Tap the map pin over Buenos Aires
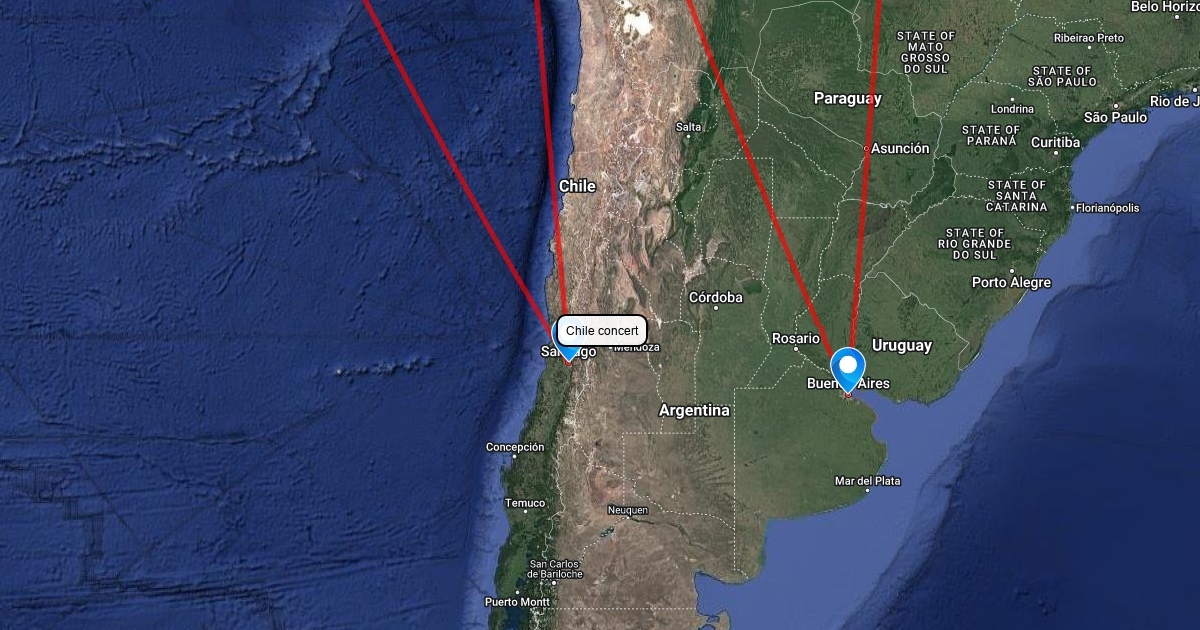This screenshot has width=1200, height=630. [848, 367]
